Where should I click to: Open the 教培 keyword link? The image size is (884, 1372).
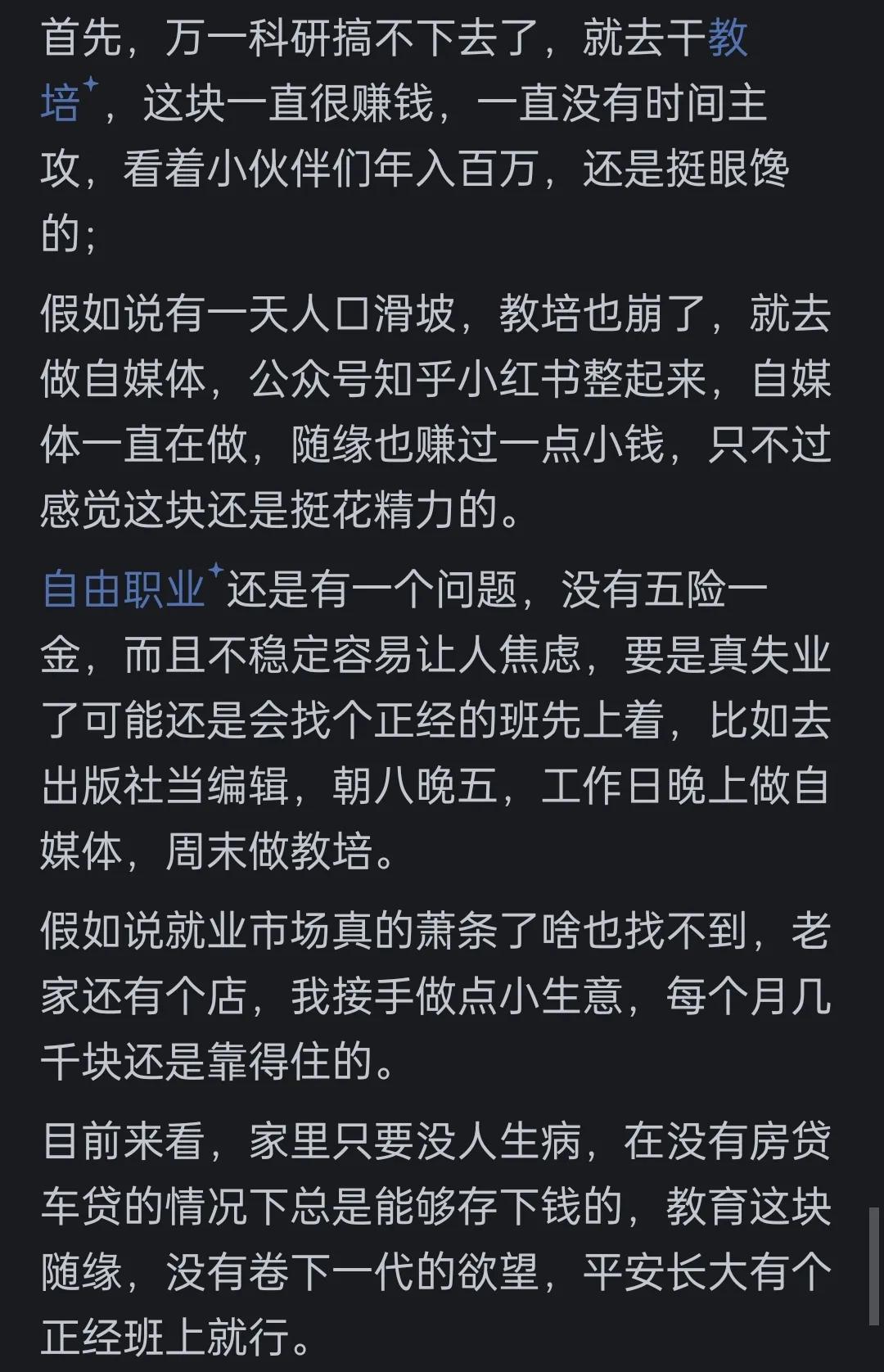[x=727, y=38]
